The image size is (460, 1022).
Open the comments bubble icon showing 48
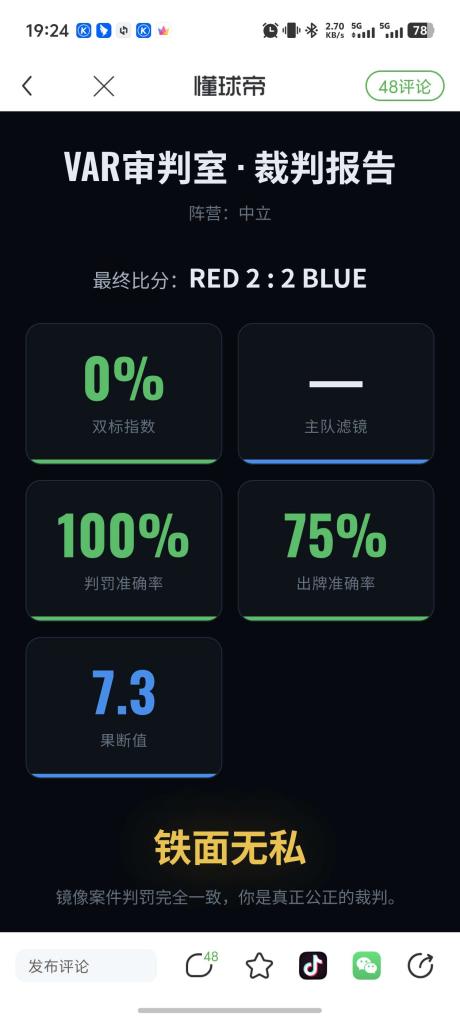coord(201,965)
